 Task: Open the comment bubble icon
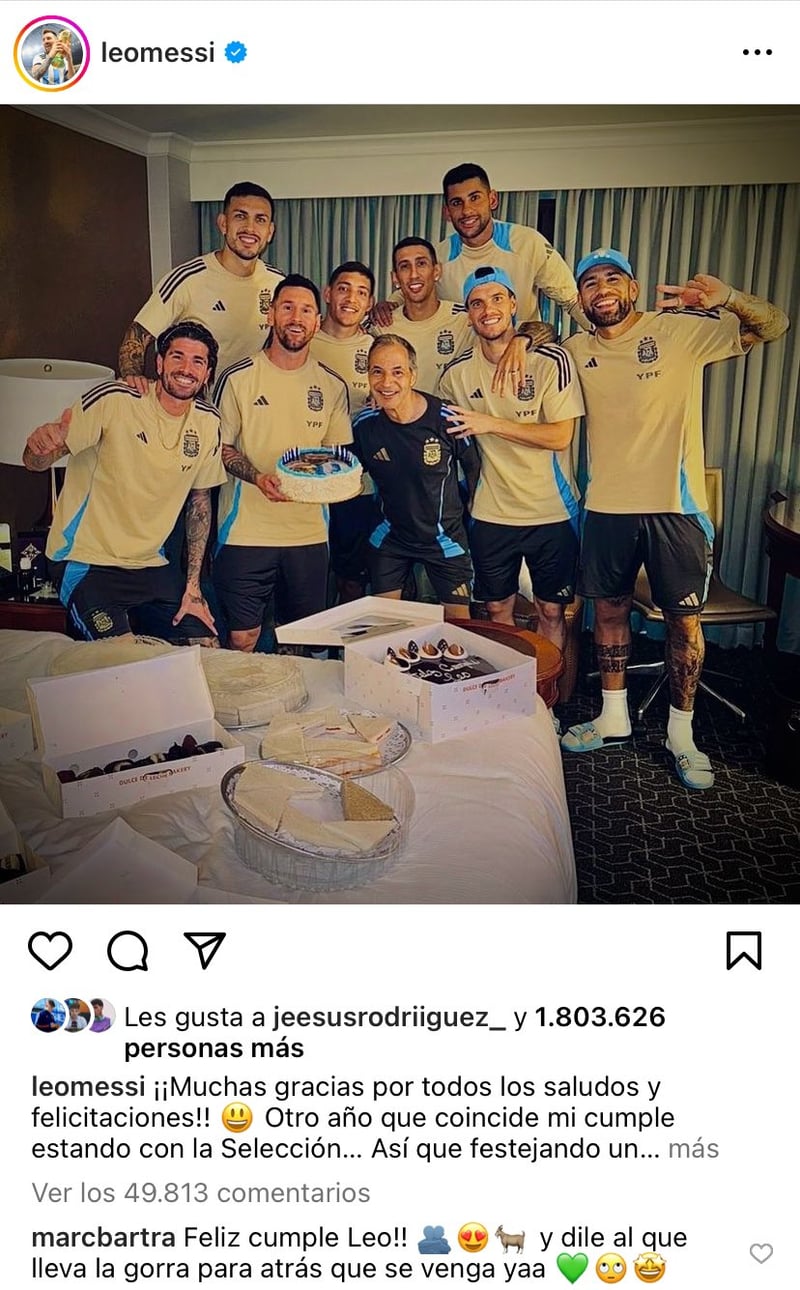pyautogui.click(x=127, y=950)
